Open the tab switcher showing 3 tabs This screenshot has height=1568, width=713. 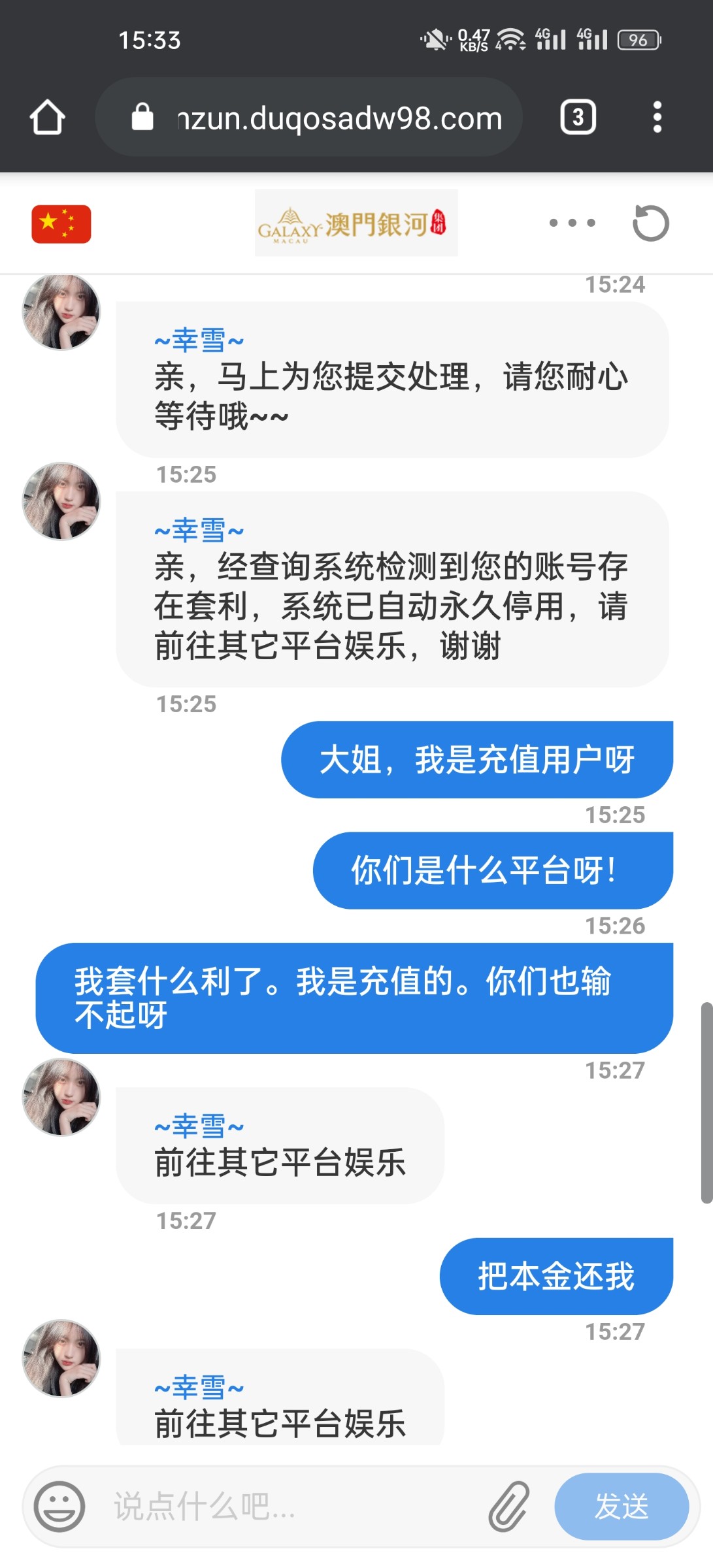tap(578, 118)
